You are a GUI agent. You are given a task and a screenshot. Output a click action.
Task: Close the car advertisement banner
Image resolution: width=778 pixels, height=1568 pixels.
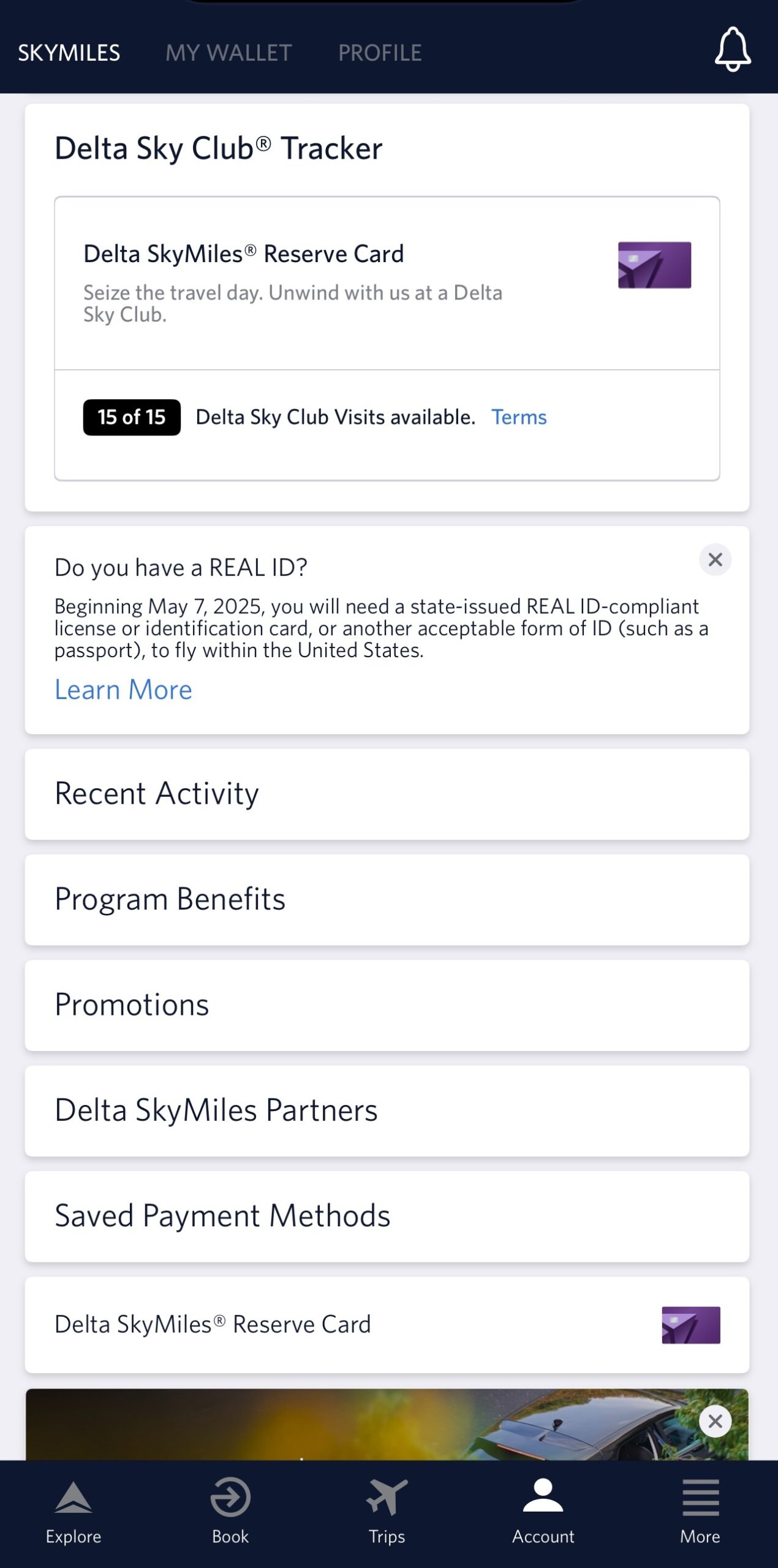pos(715,1421)
